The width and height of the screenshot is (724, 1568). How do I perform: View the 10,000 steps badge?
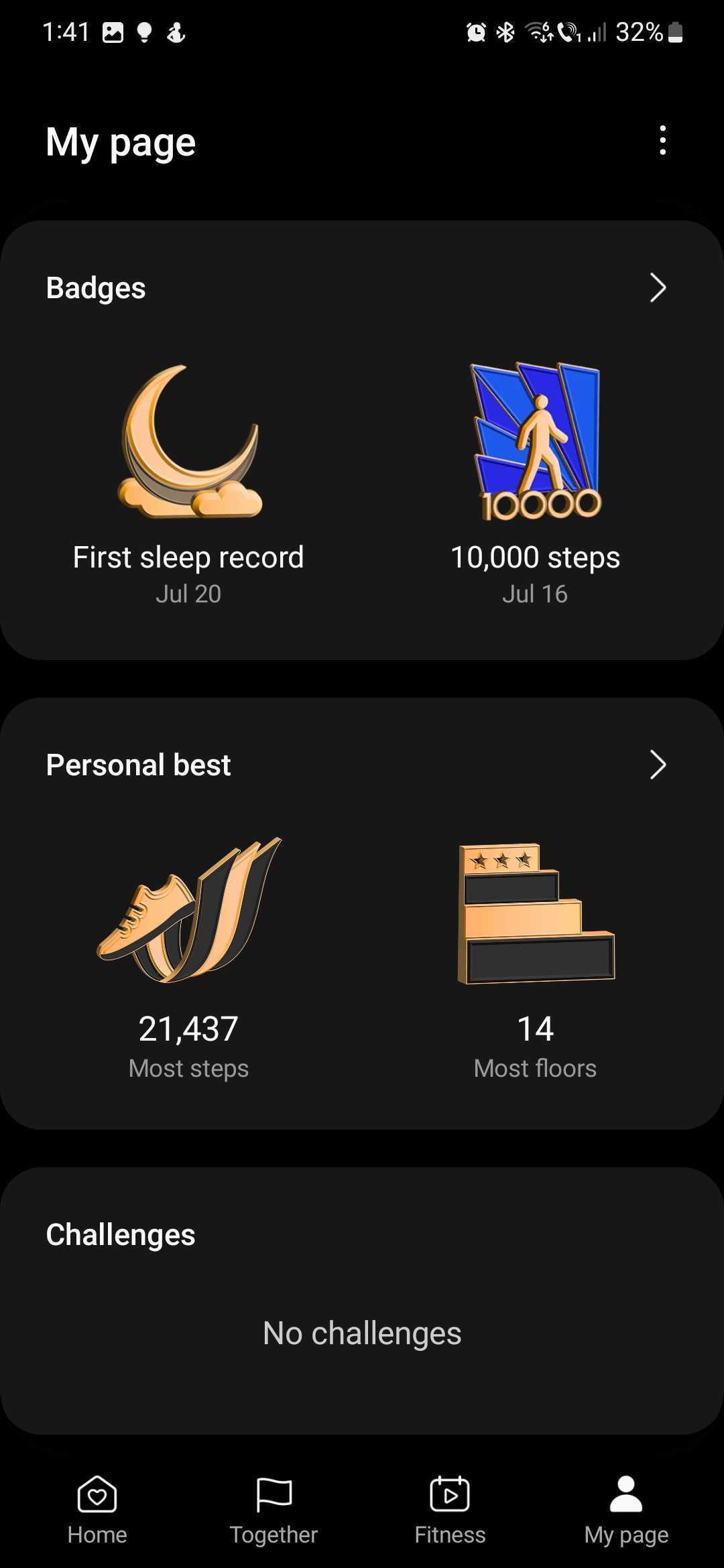(535, 482)
